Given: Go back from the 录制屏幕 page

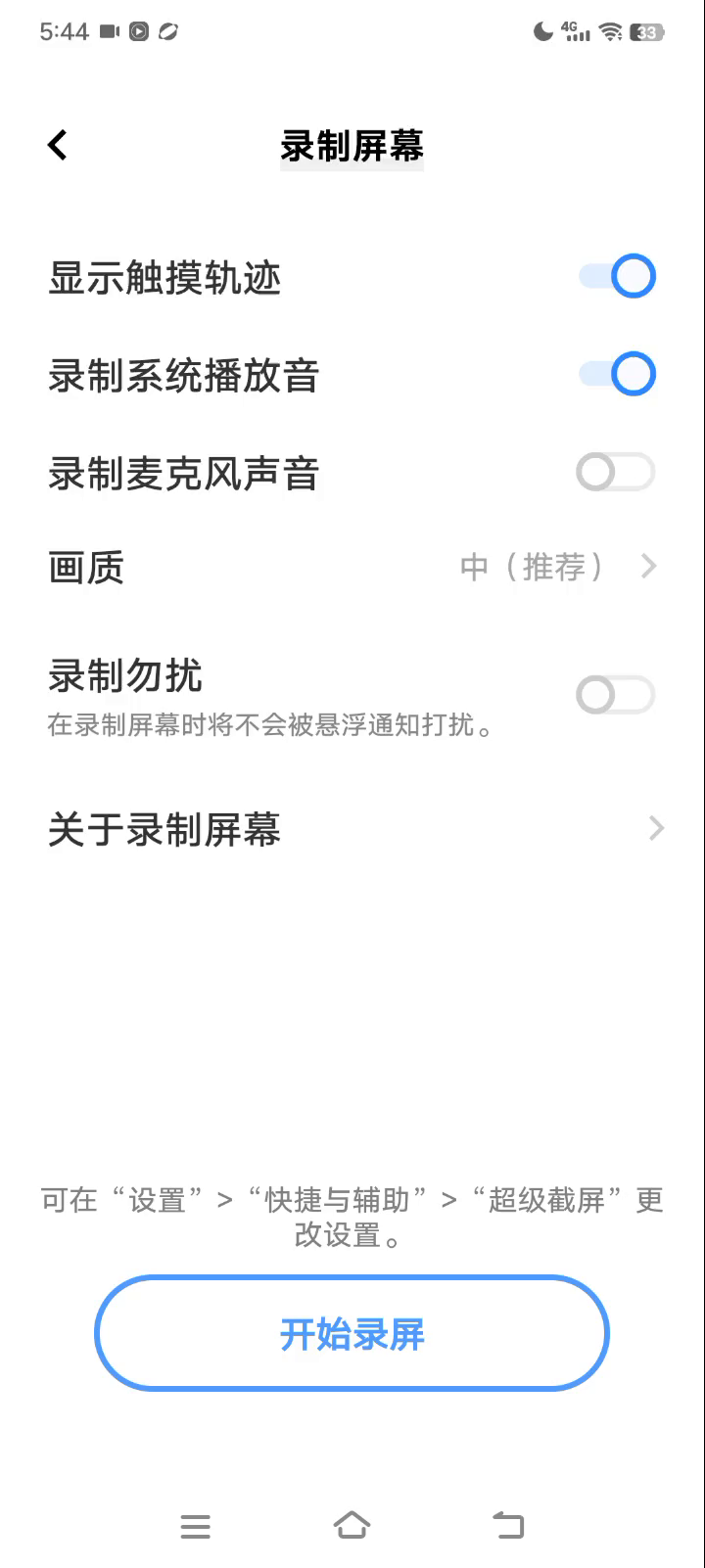Looking at the screenshot, I should click(x=58, y=146).
